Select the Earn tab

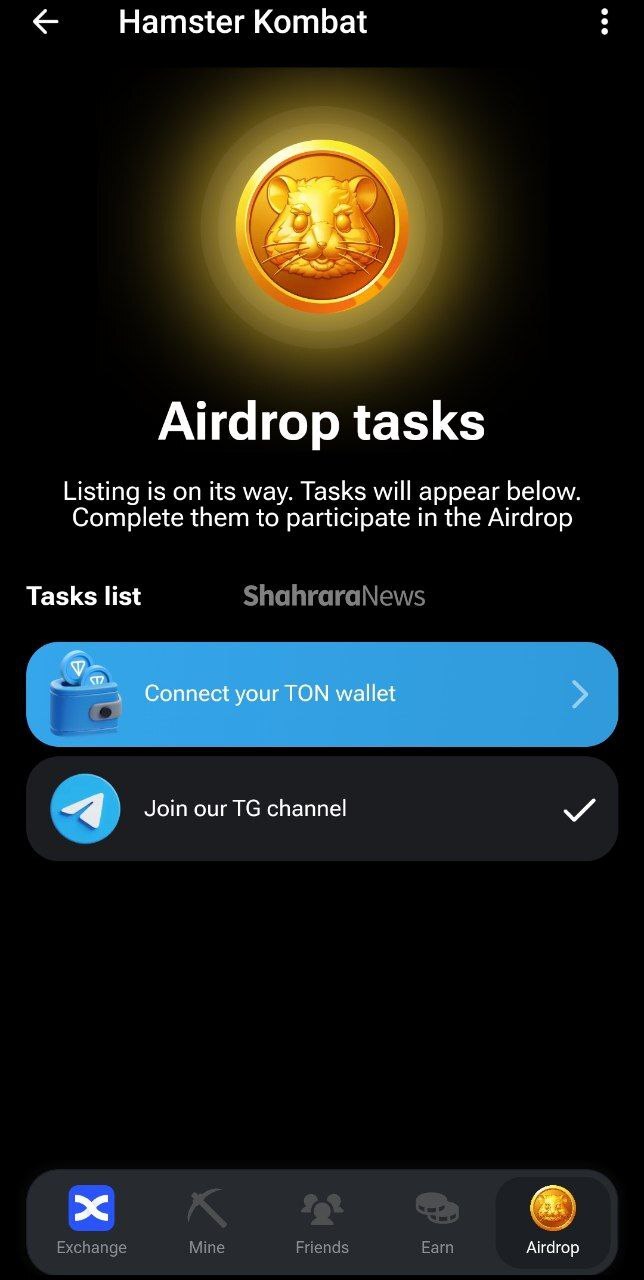(x=437, y=1220)
